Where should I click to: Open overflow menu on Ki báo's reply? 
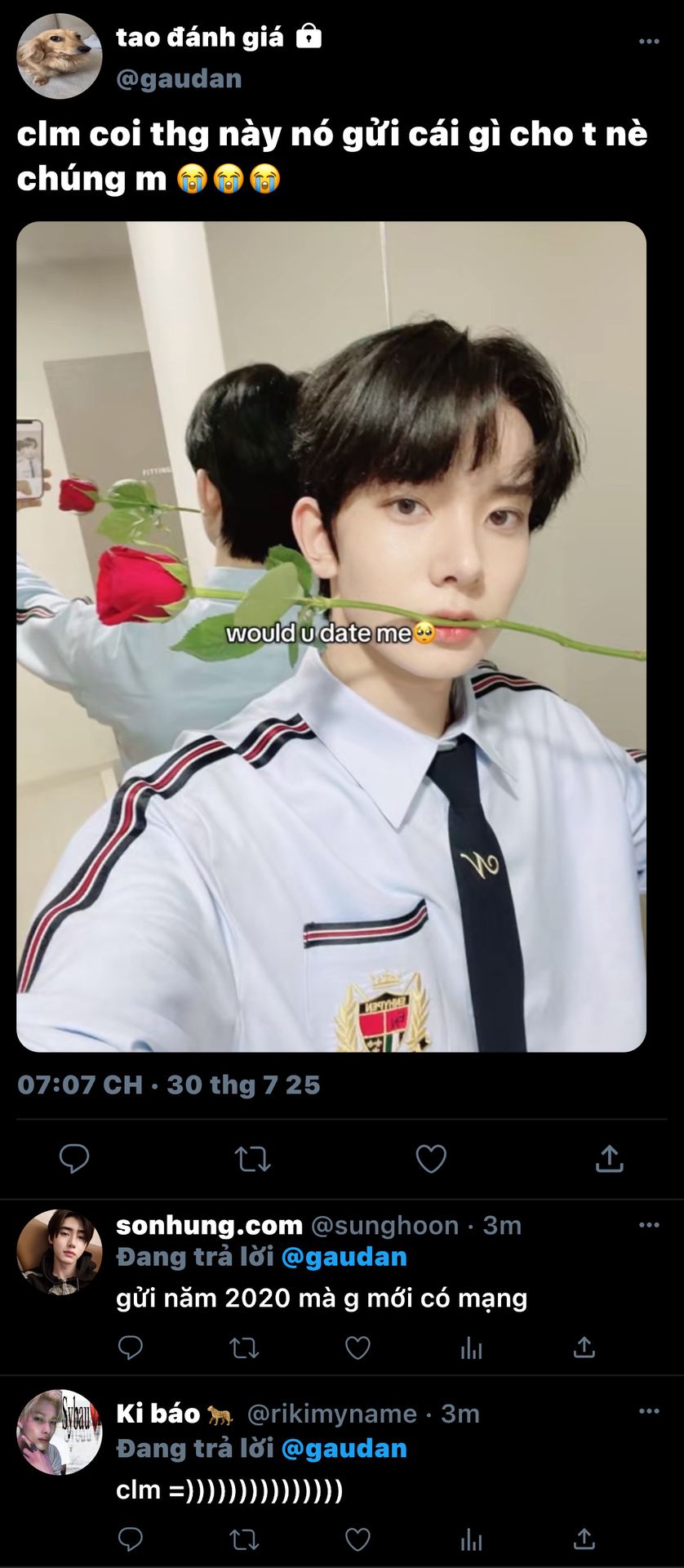point(649,1411)
